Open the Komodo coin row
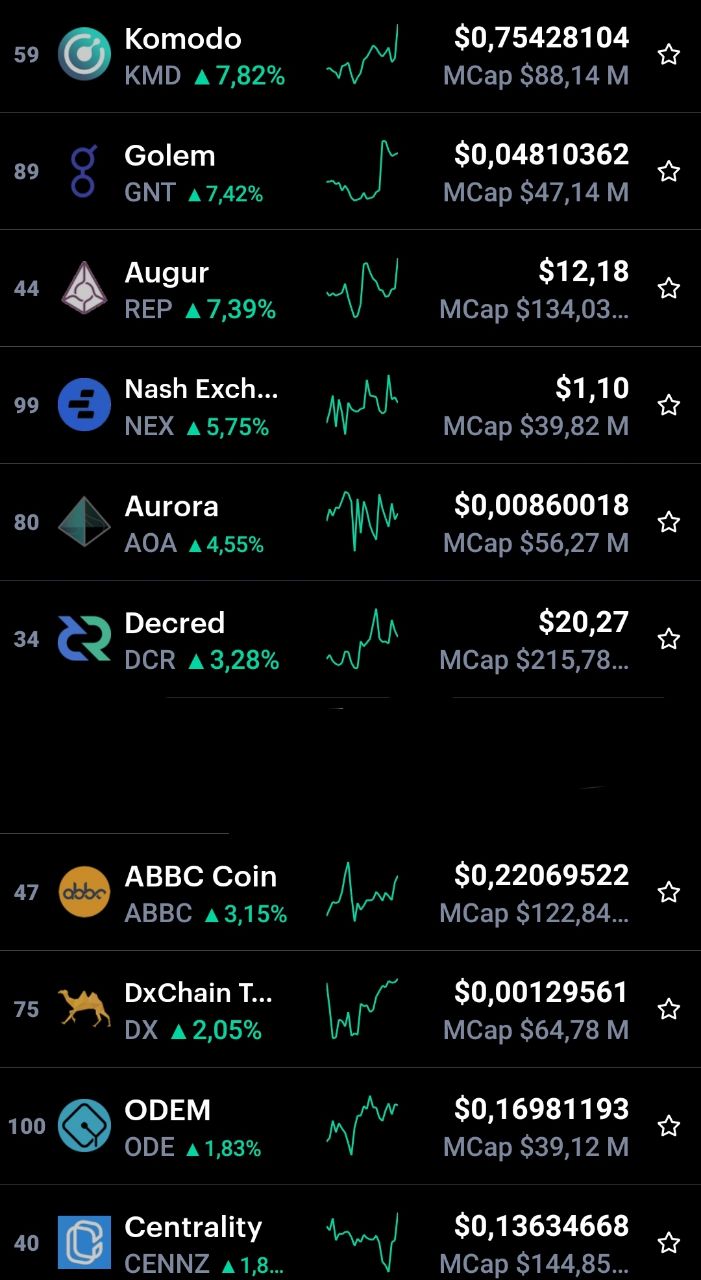701x1280 pixels. tap(350, 55)
